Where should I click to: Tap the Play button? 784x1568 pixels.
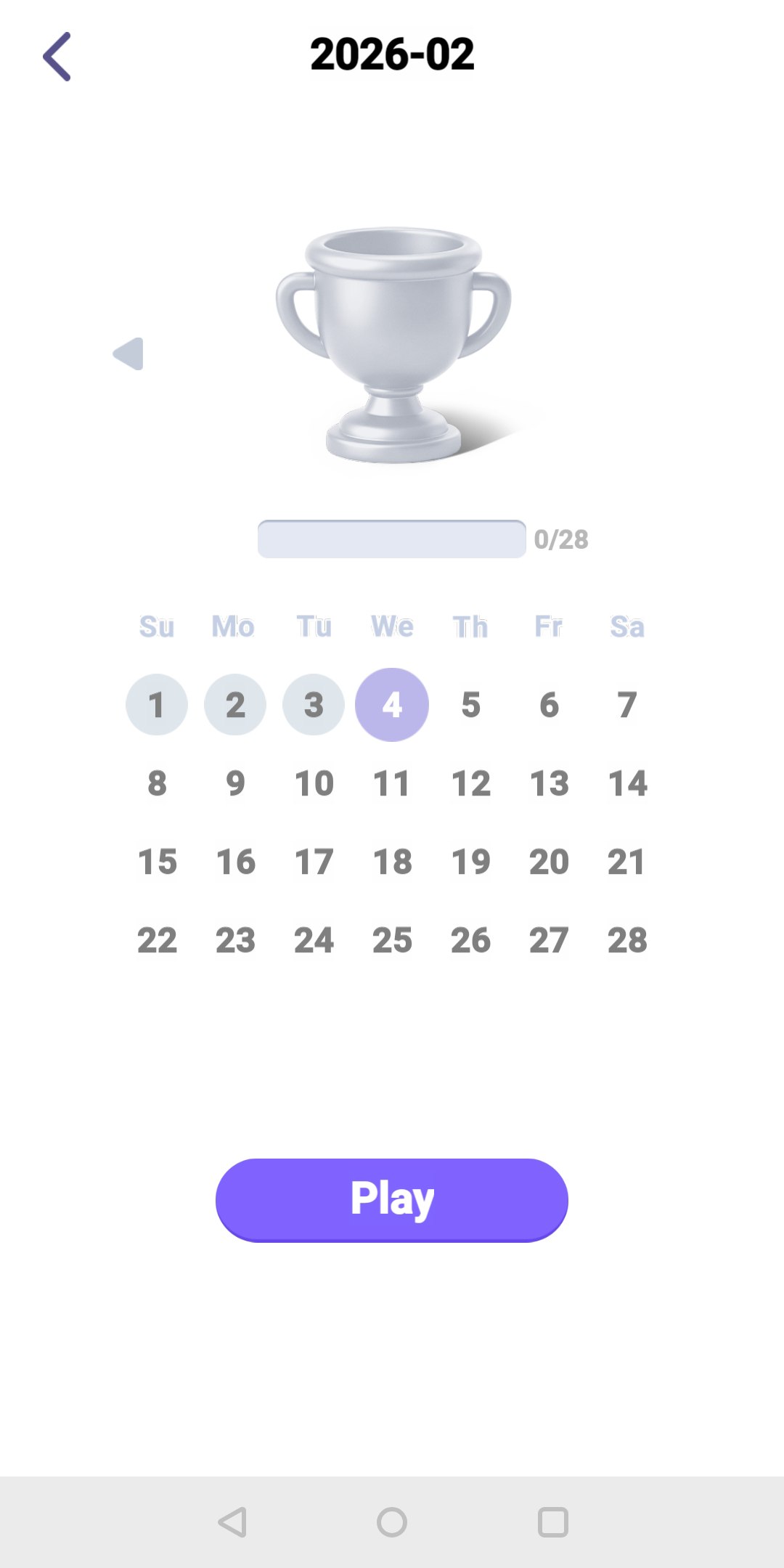(392, 1200)
